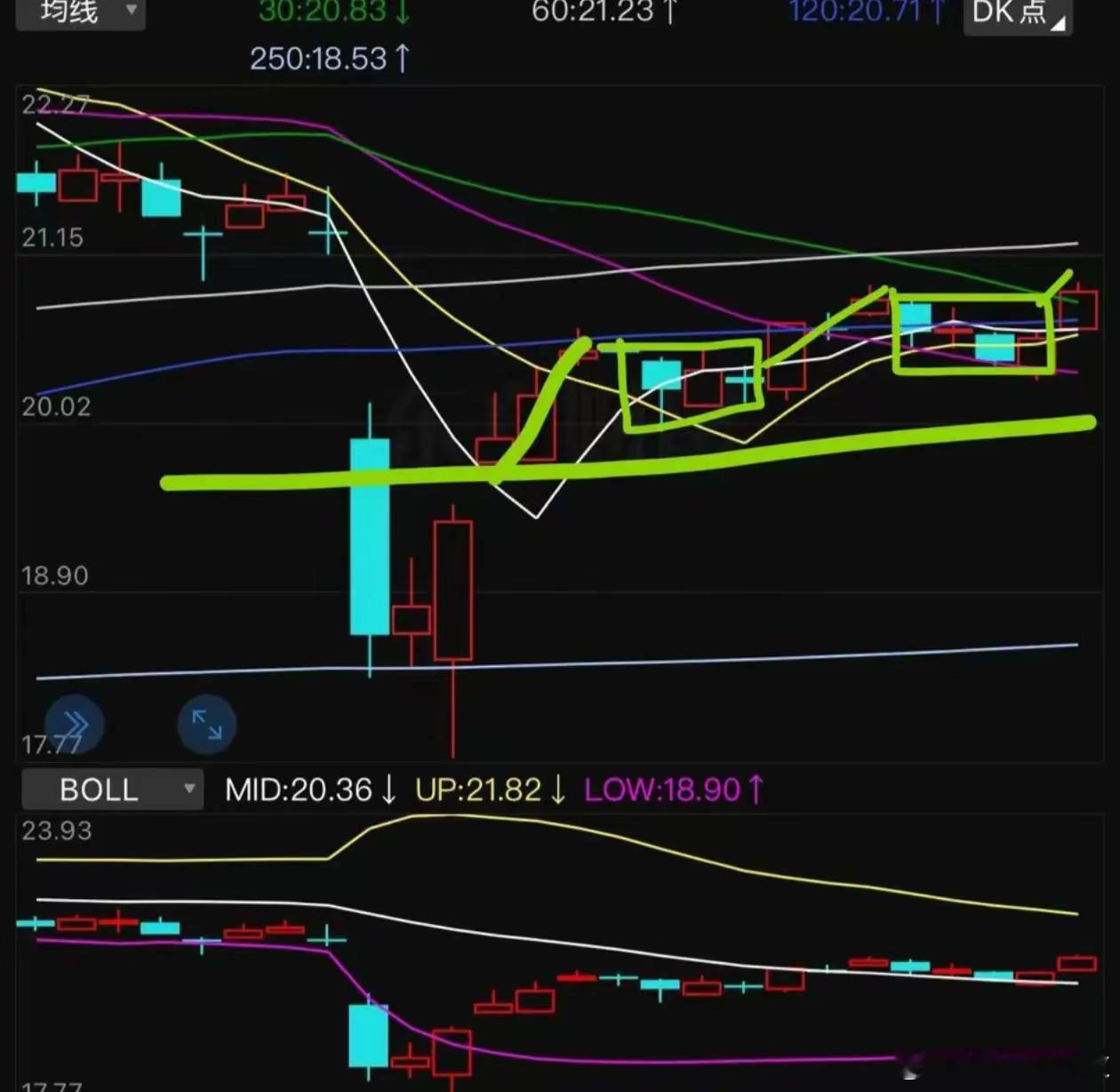Tap the double-arrow chart icon
The width and height of the screenshot is (1120, 1092).
(76, 725)
